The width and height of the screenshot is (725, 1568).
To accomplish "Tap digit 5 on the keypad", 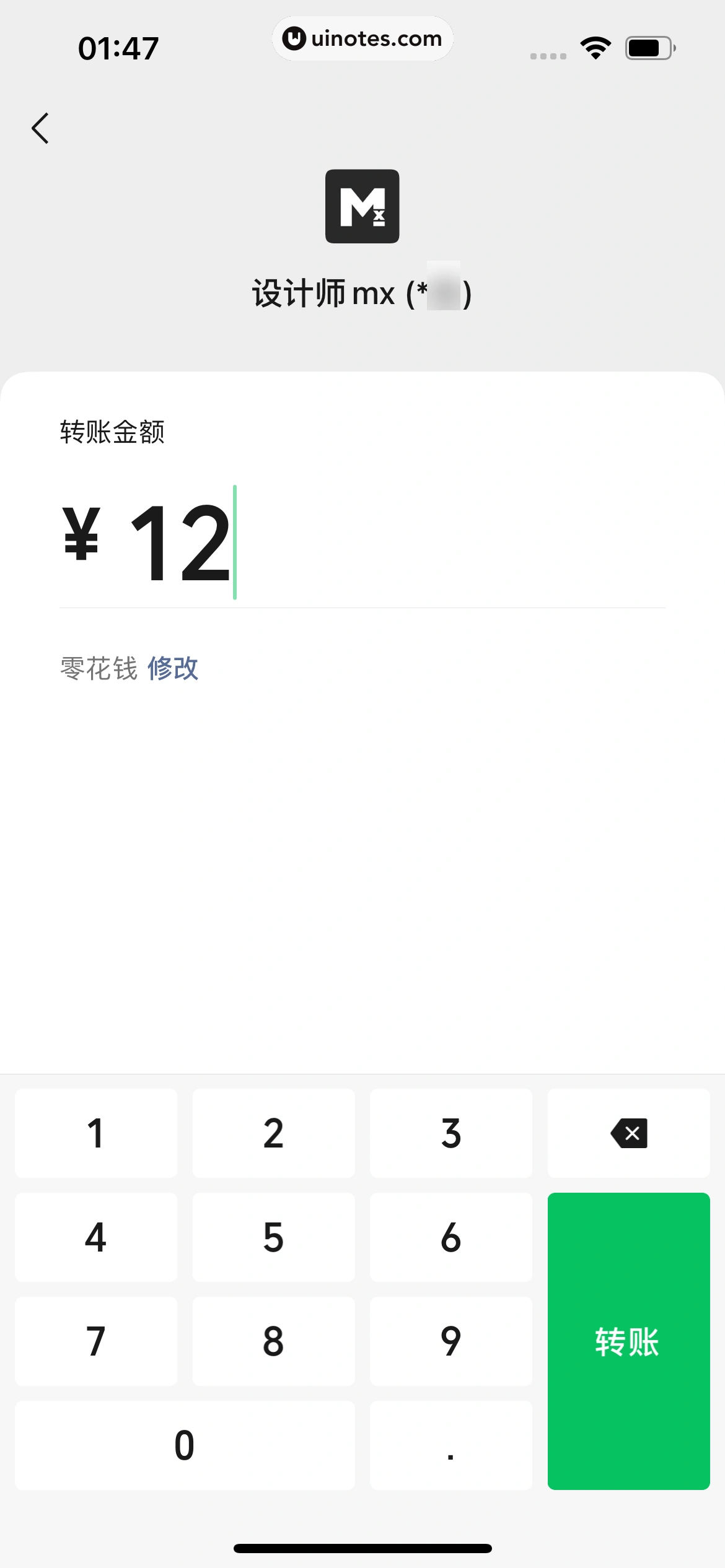I will pos(274,1239).
